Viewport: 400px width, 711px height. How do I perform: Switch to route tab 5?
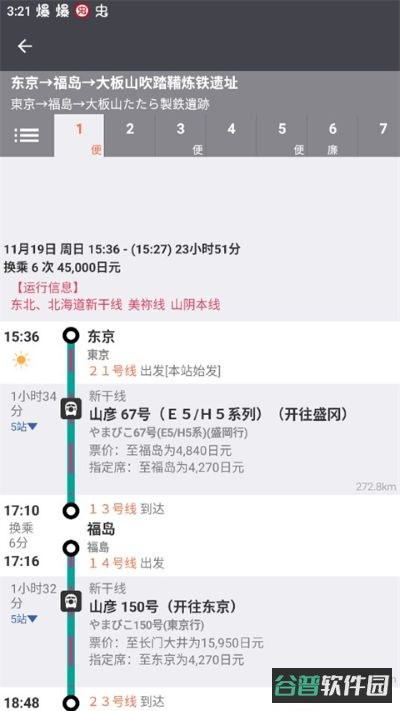[282, 136]
